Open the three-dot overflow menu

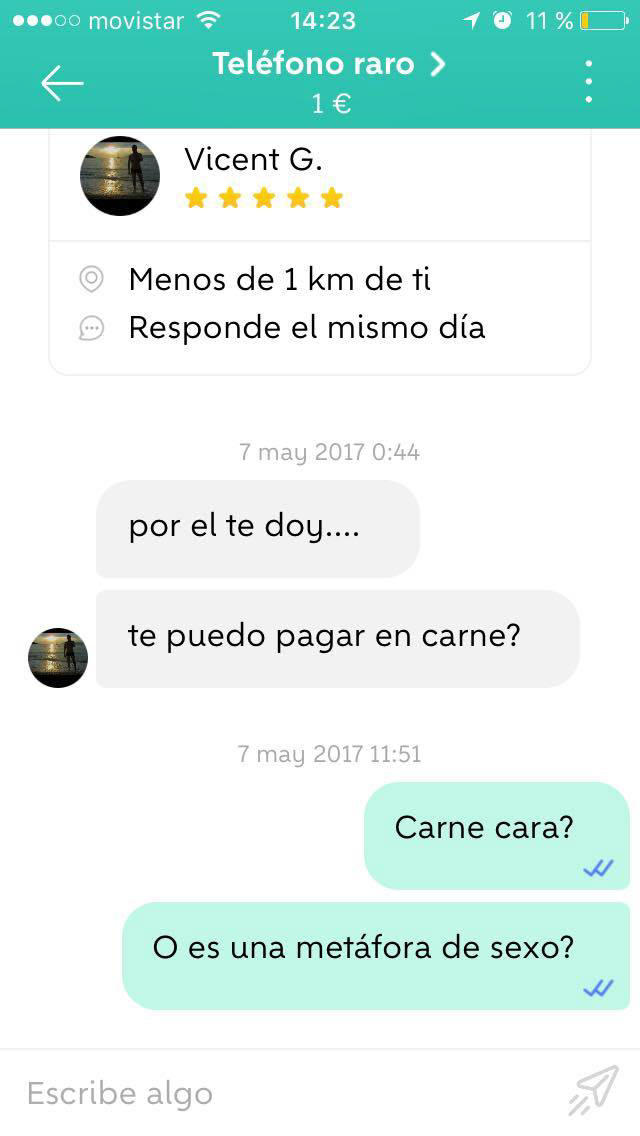pos(588,81)
